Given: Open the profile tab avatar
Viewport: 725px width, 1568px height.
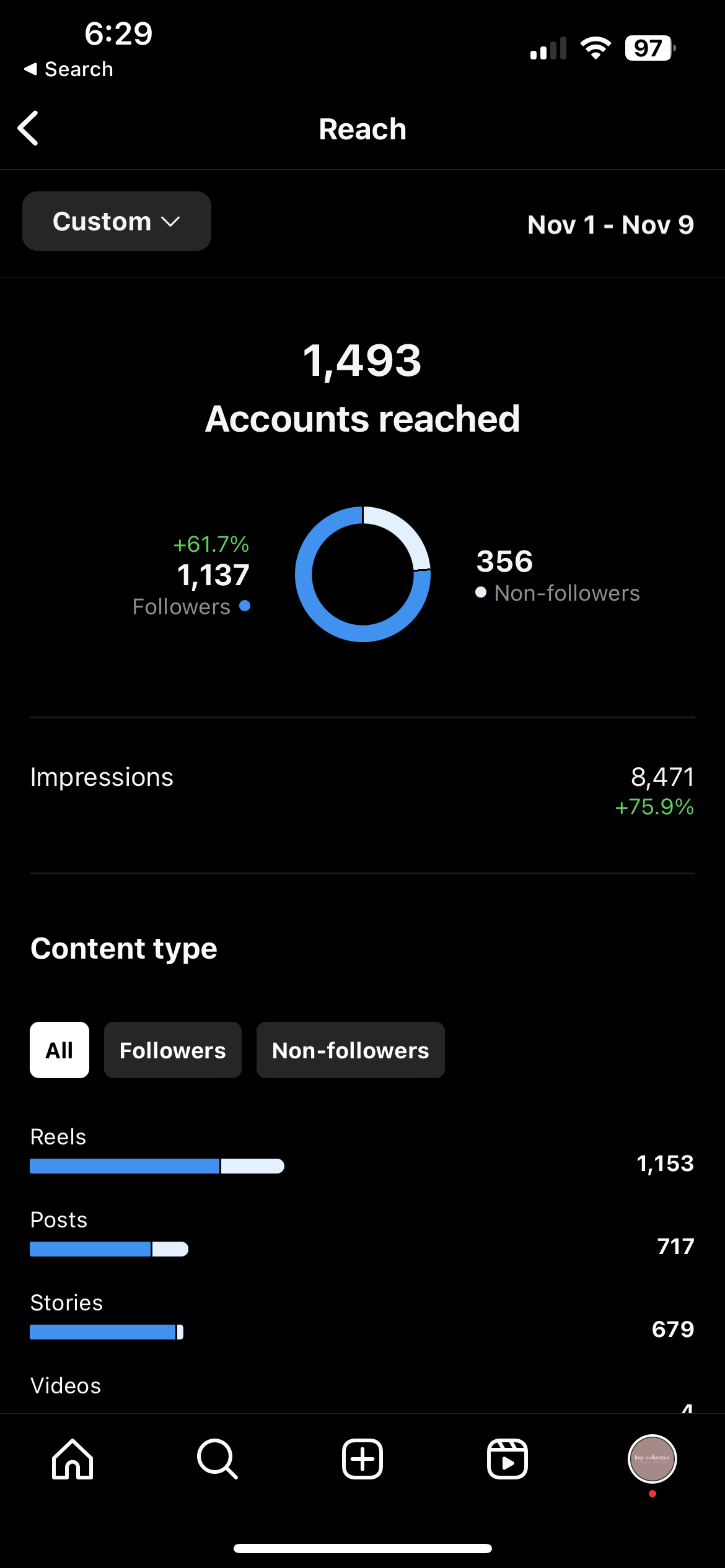Looking at the screenshot, I should click(652, 1459).
